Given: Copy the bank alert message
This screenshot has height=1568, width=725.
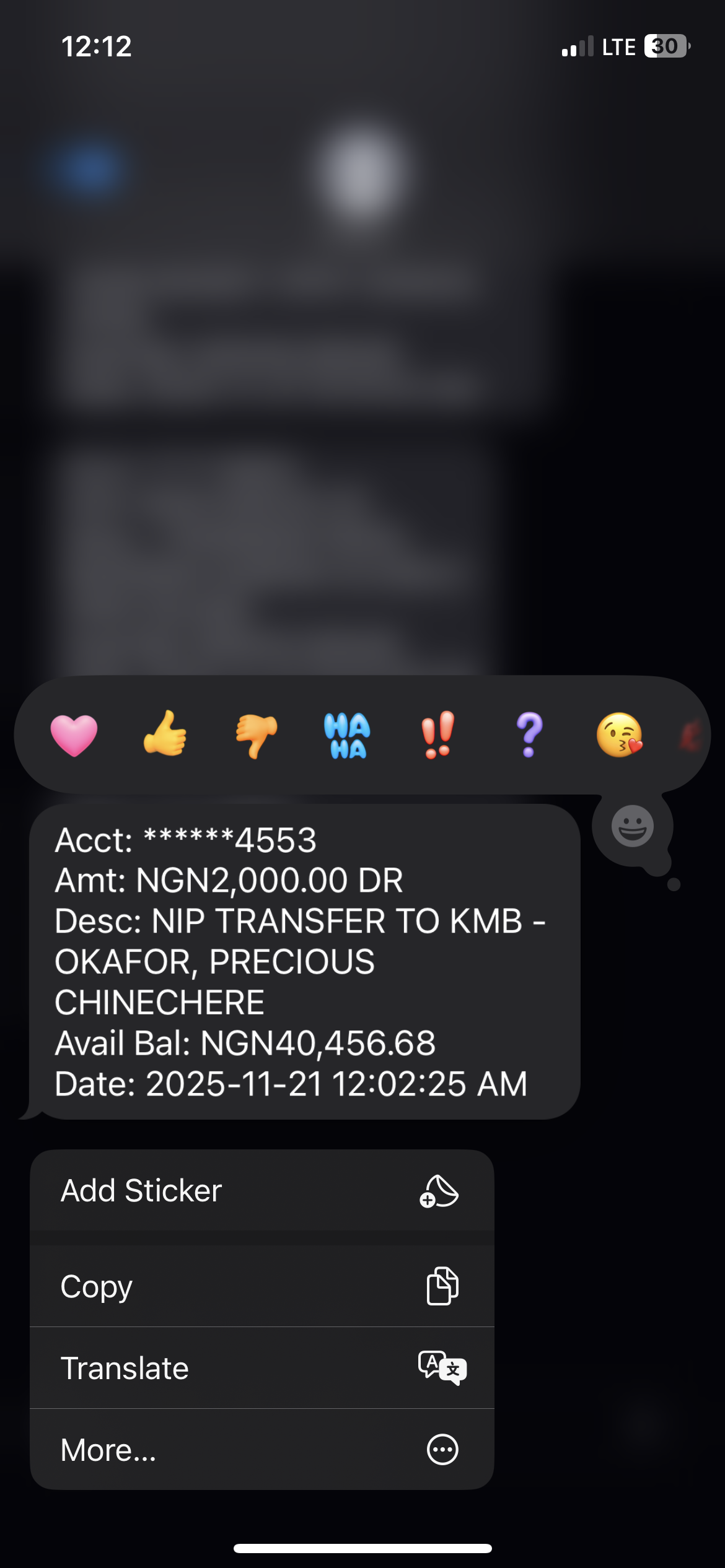Looking at the screenshot, I should pos(261,1286).
